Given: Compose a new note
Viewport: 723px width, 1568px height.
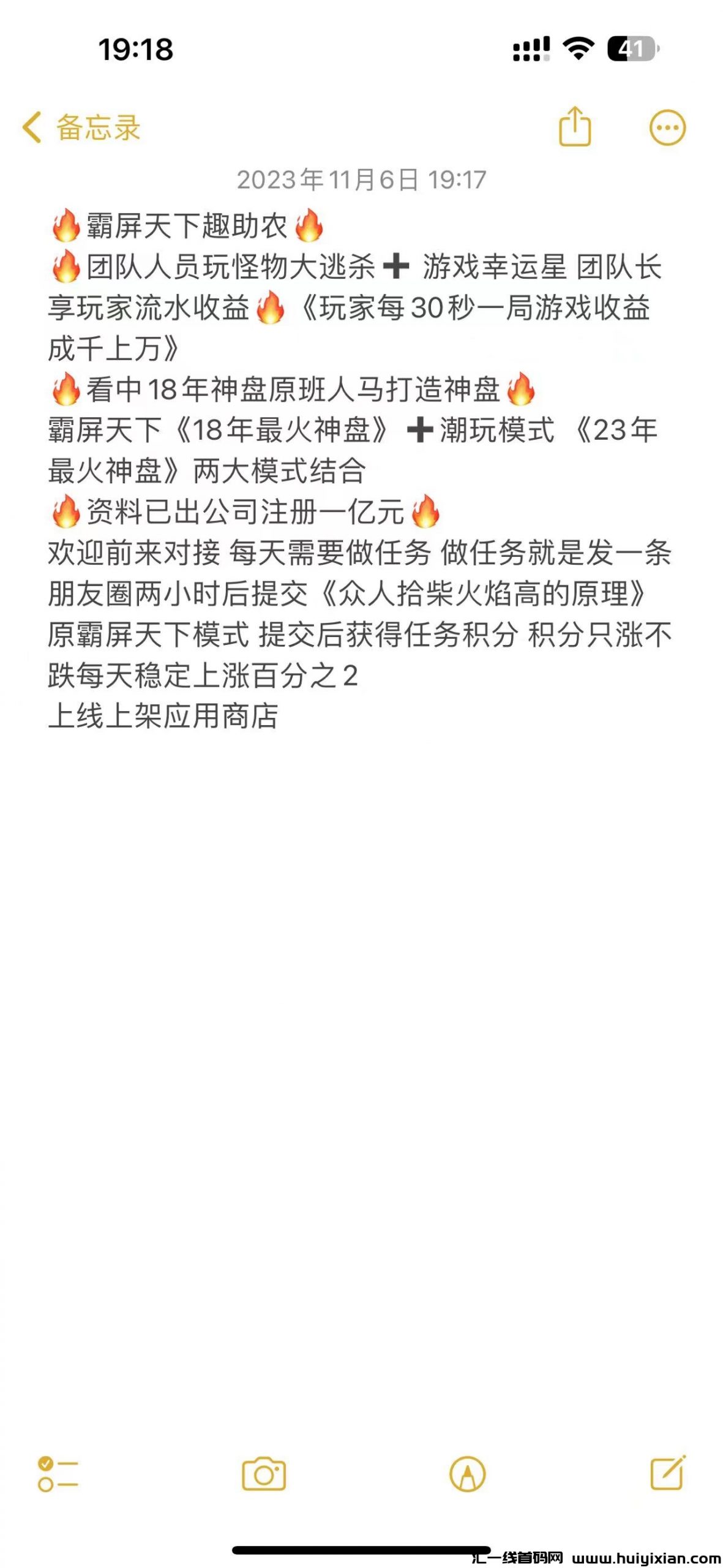Looking at the screenshot, I should (x=667, y=1473).
